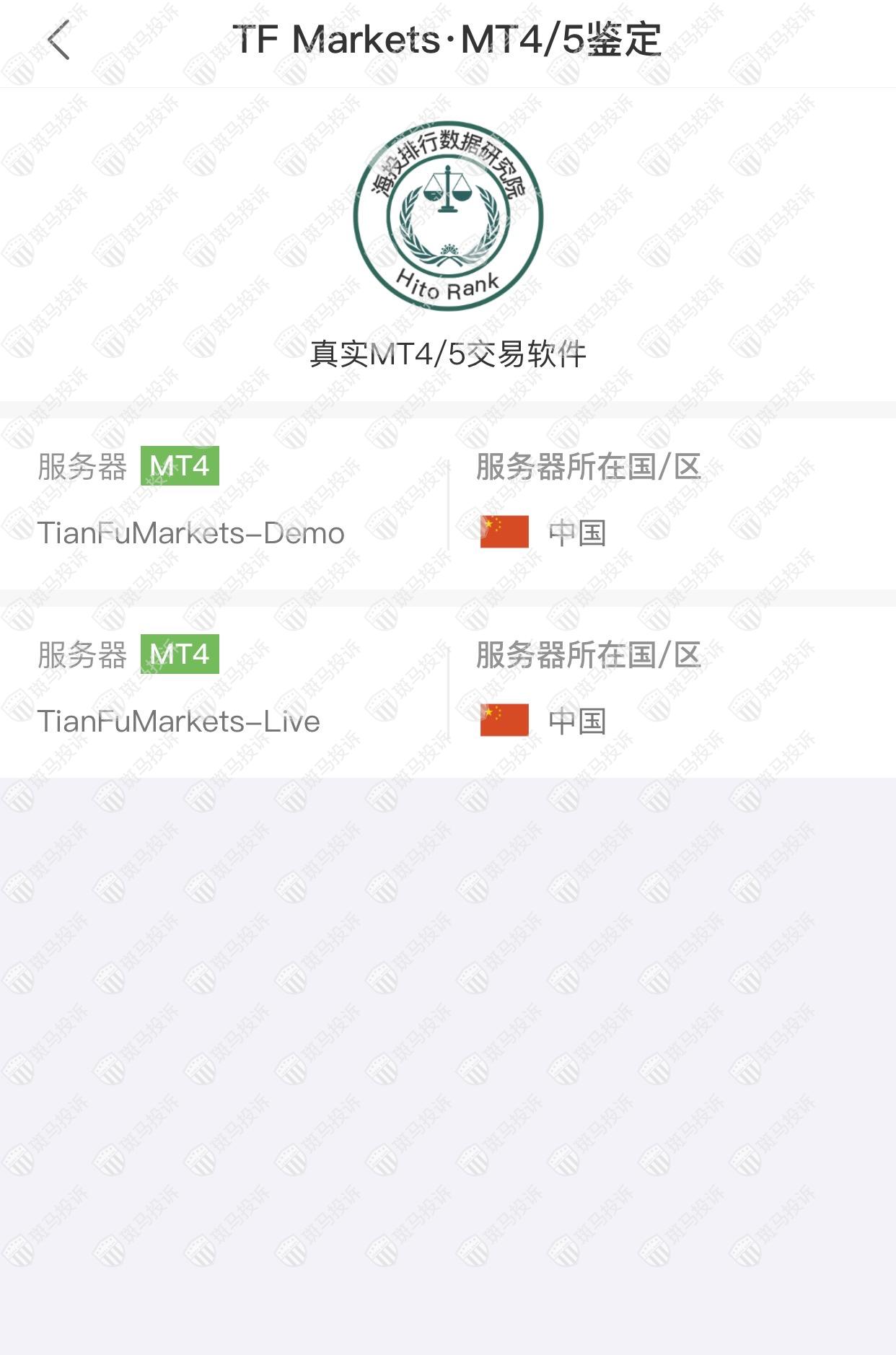The image size is (896, 1355).
Task: Go back from the MT4/5鉴定 page
Action: (58, 40)
